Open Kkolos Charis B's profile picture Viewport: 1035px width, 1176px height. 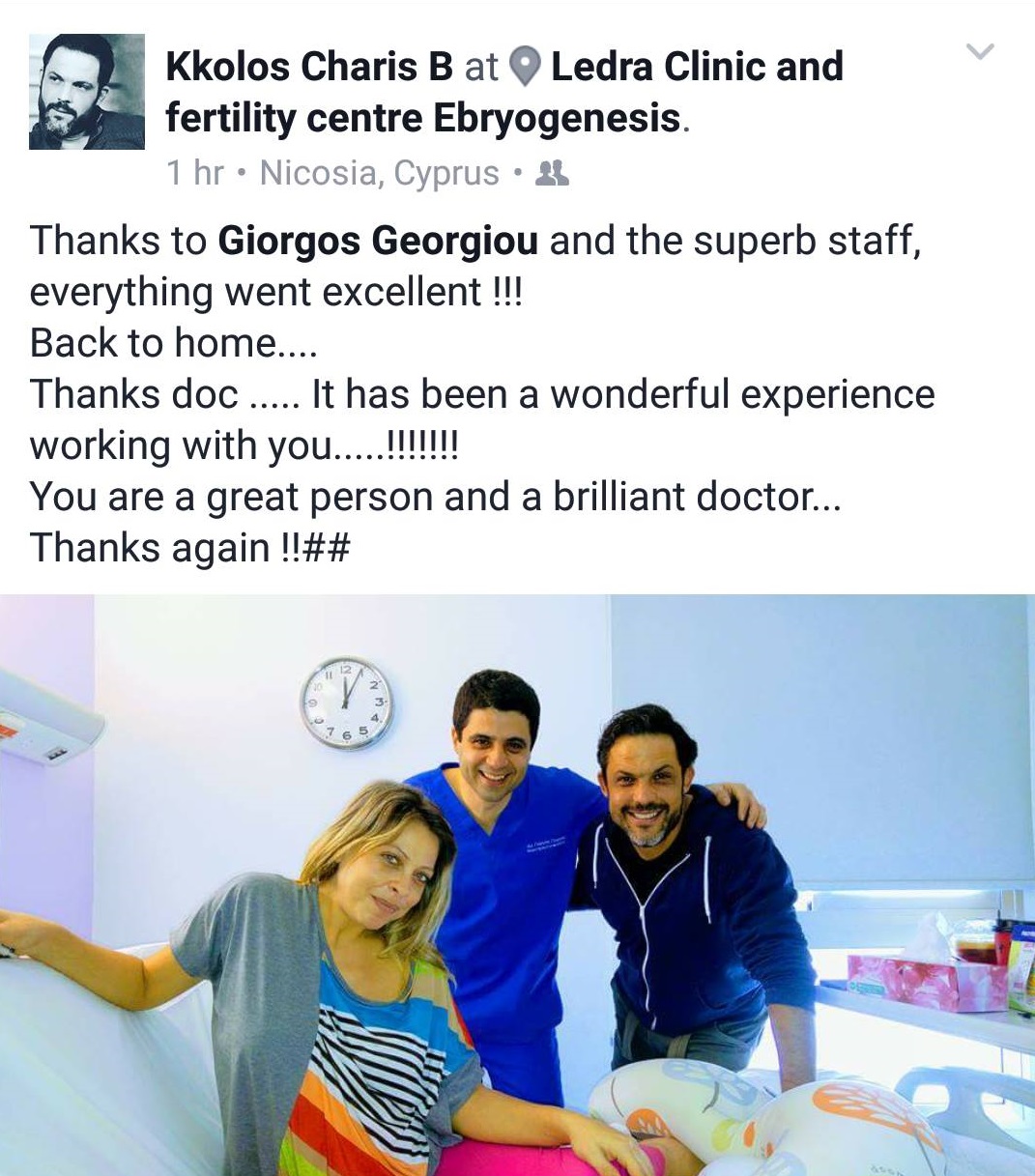86,92
